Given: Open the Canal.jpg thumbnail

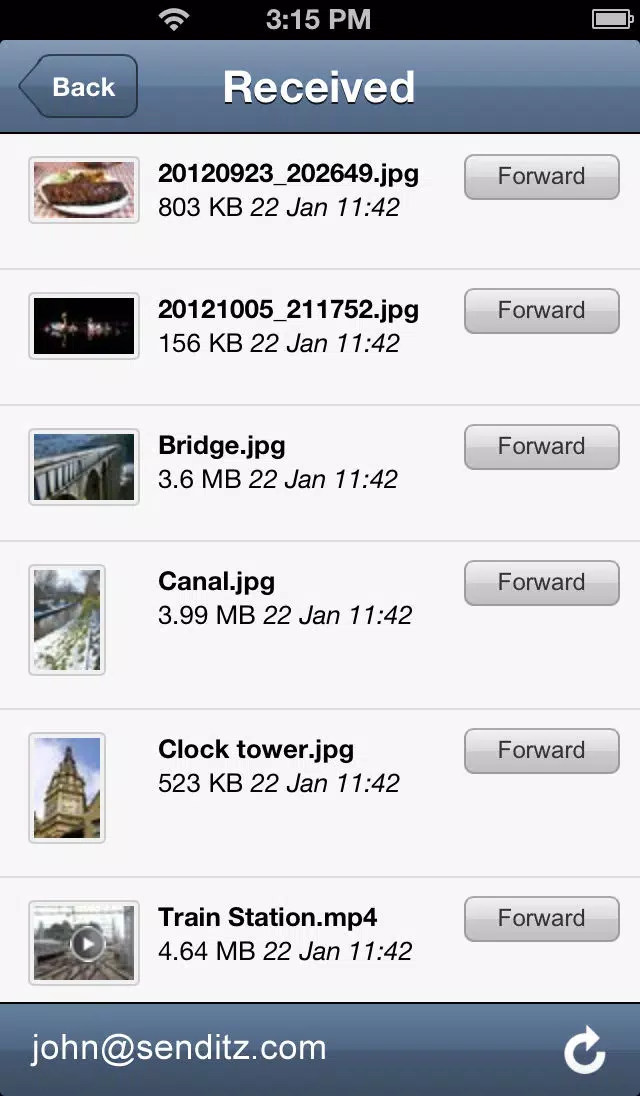Looking at the screenshot, I should [67, 620].
